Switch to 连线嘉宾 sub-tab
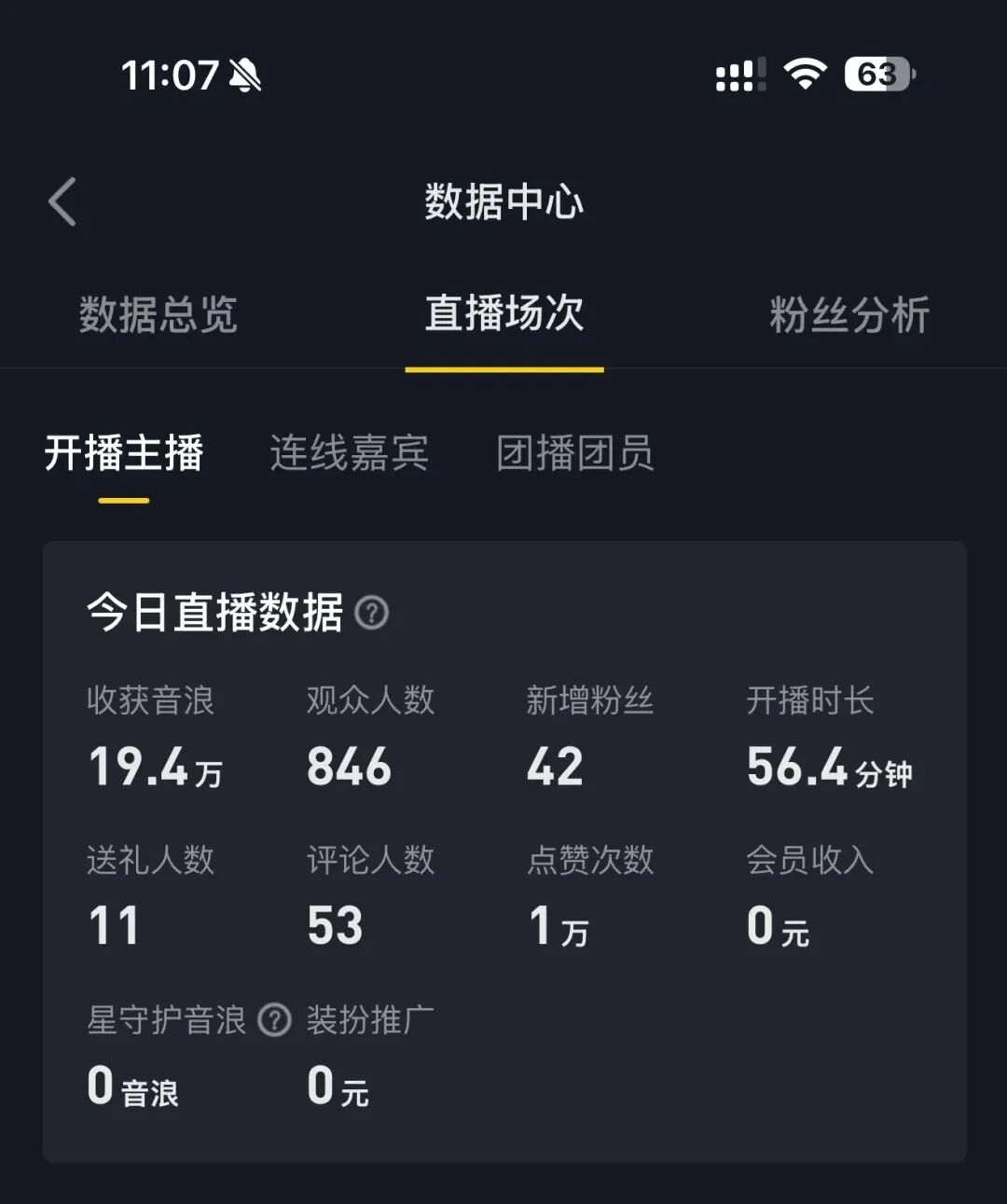 tap(349, 454)
